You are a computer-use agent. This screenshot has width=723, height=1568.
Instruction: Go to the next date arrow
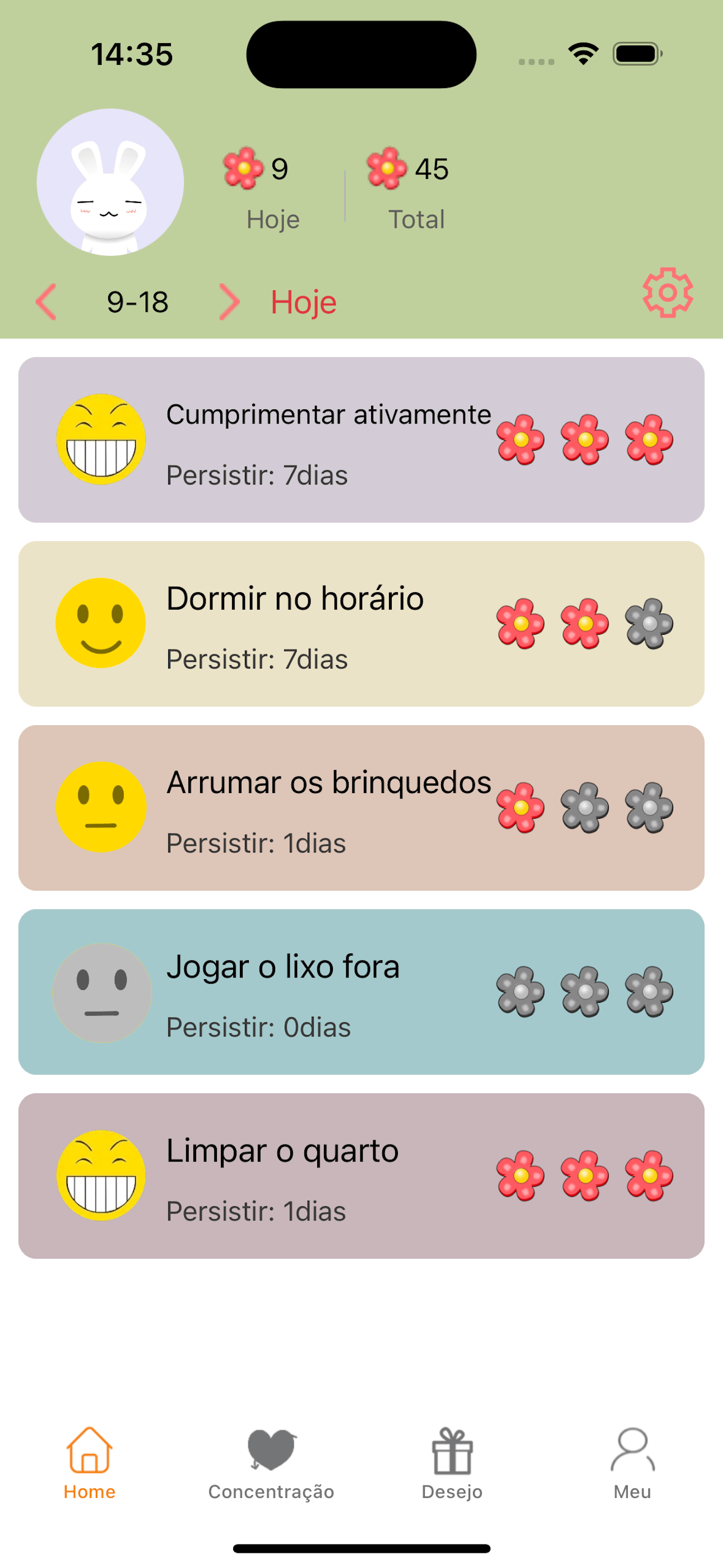click(229, 301)
